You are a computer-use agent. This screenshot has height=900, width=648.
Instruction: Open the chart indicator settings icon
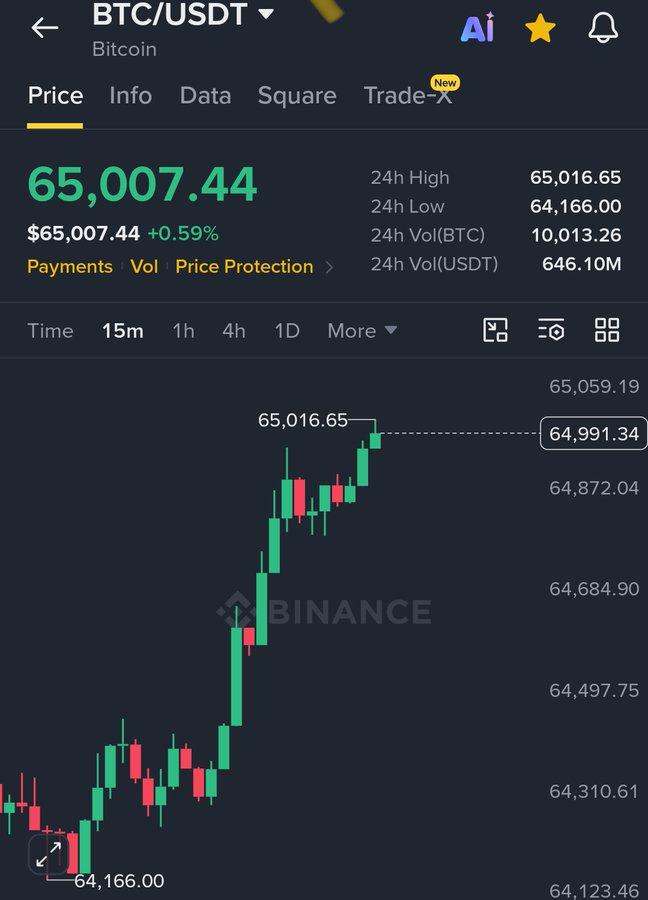551,330
